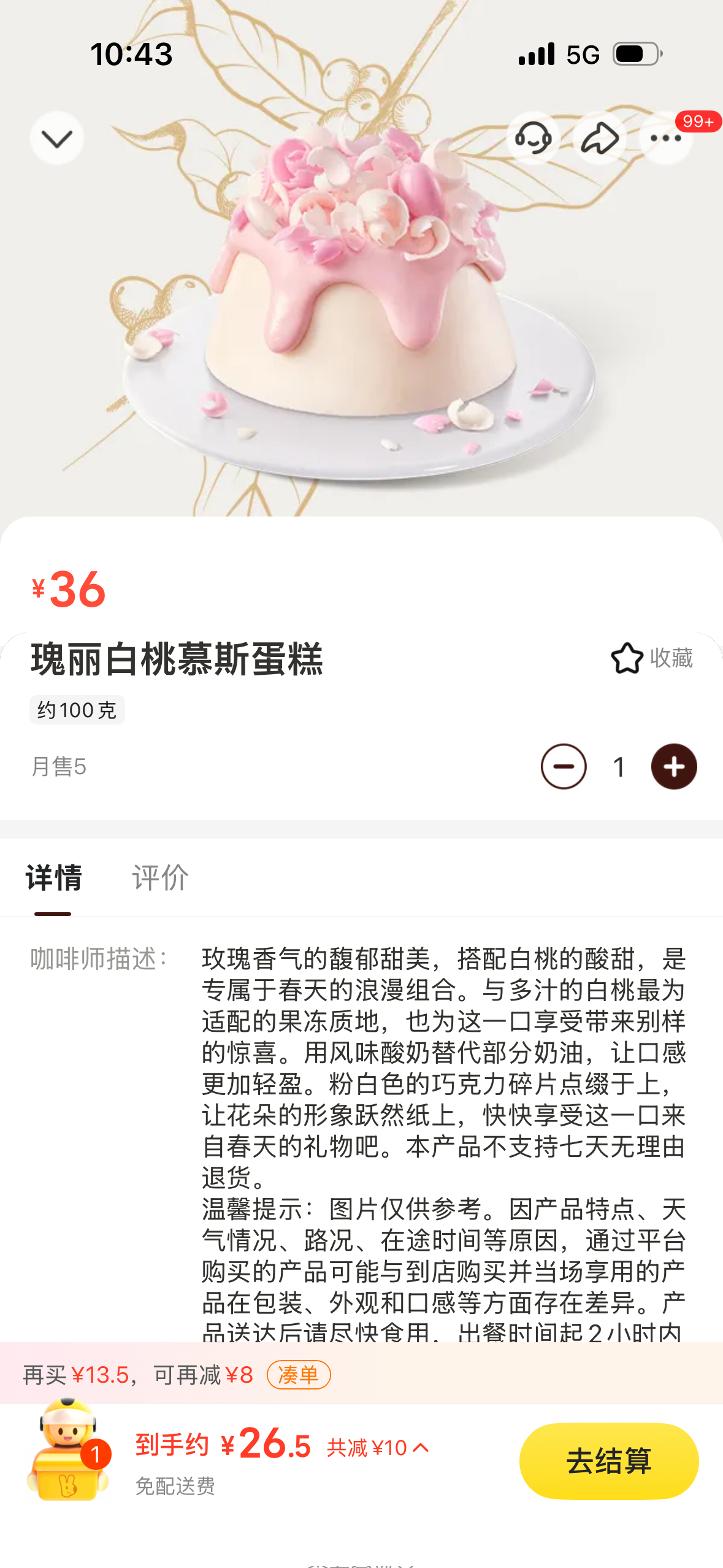Open the customer service chat icon
The image size is (723, 1568).
533,138
